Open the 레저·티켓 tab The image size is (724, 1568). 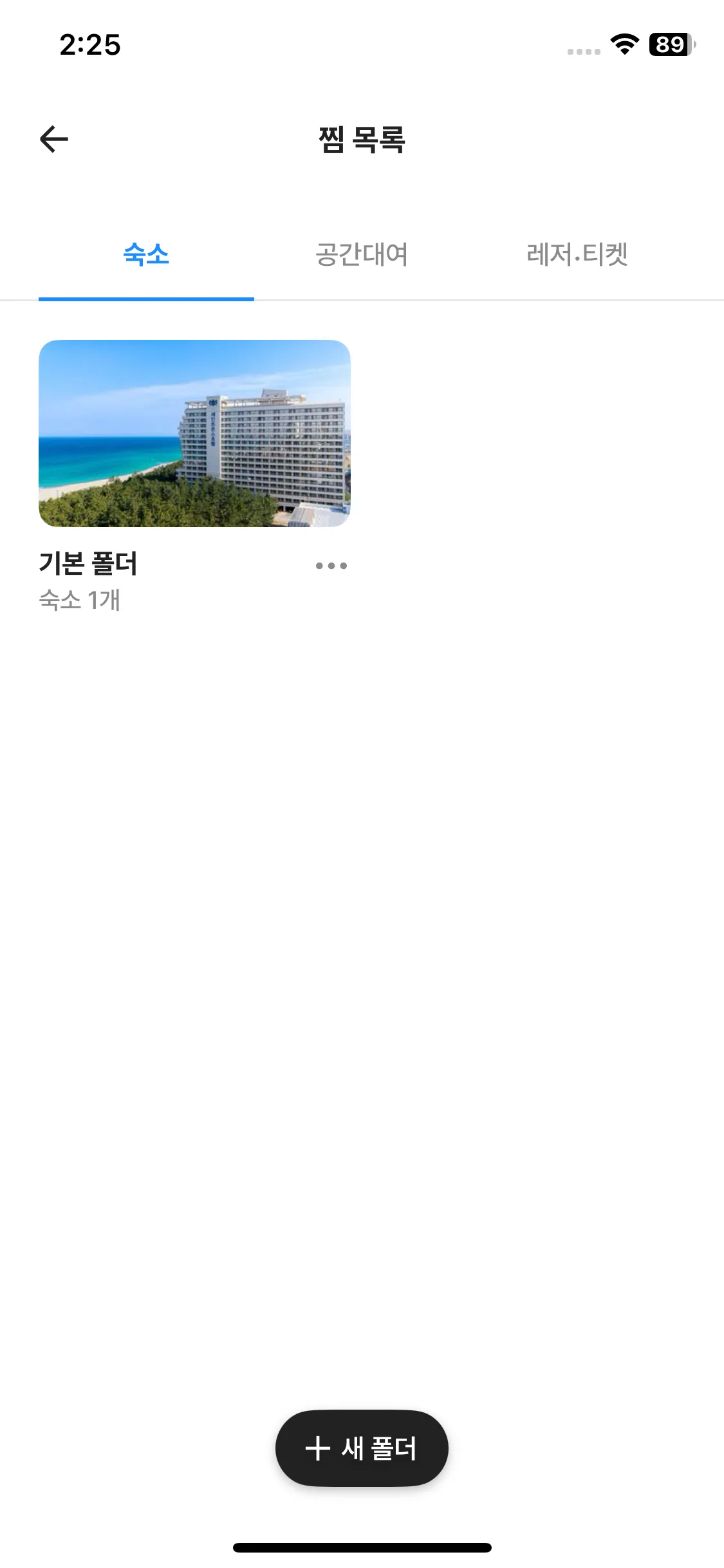(577, 255)
